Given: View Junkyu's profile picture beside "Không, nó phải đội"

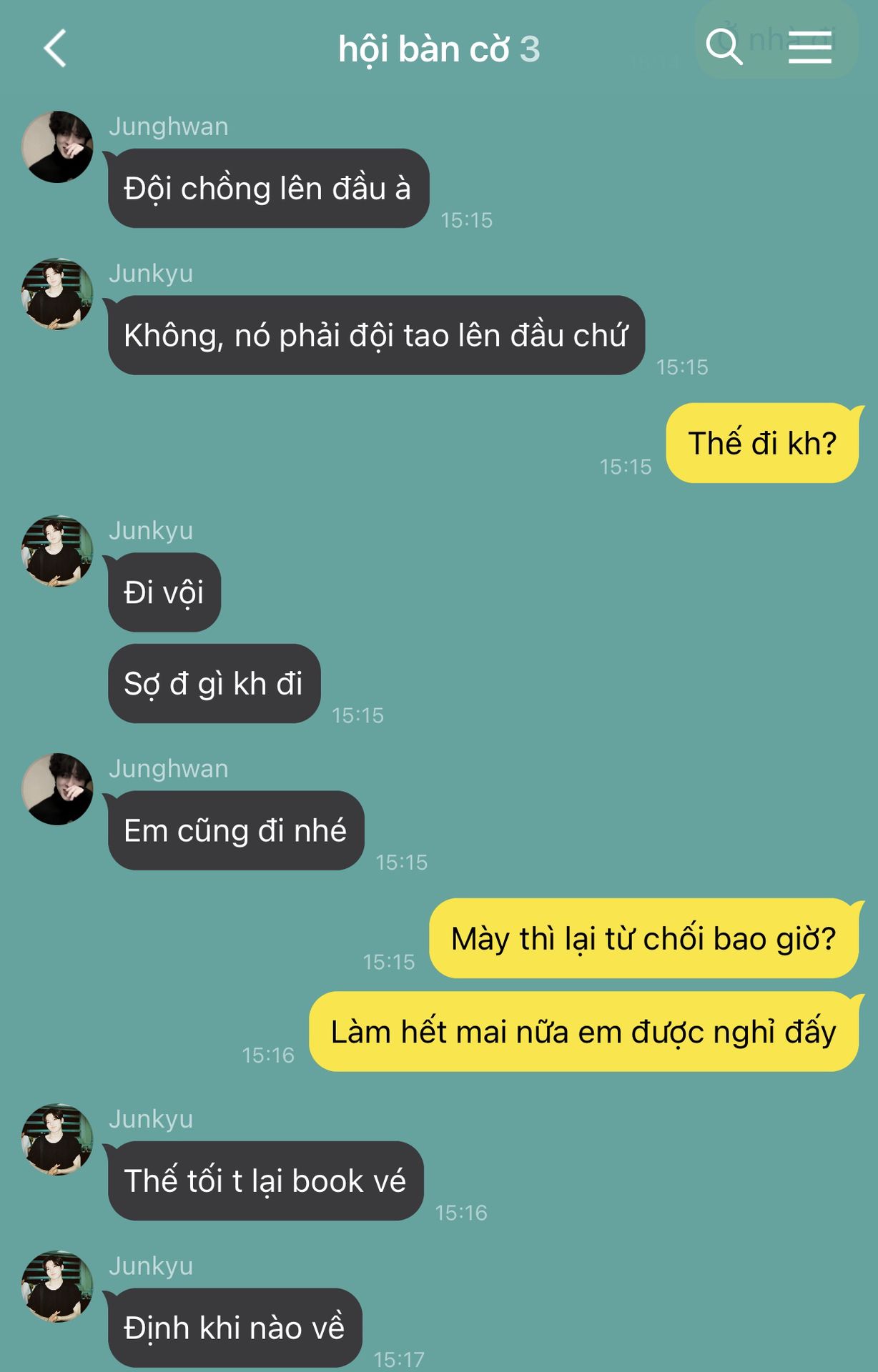Looking at the screenshot, I should [58, 294].
